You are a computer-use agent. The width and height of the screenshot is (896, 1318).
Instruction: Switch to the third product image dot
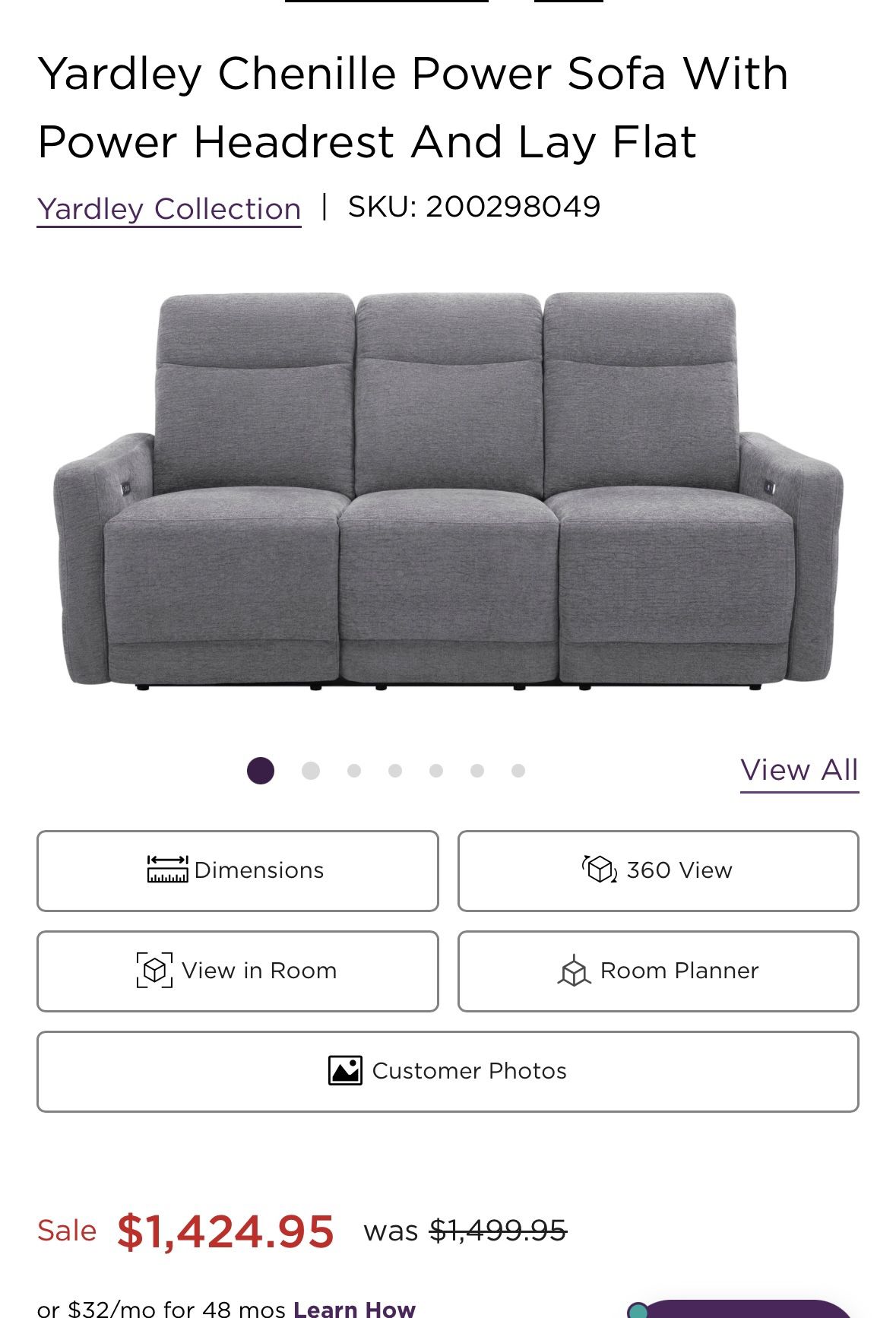point(352,770)
